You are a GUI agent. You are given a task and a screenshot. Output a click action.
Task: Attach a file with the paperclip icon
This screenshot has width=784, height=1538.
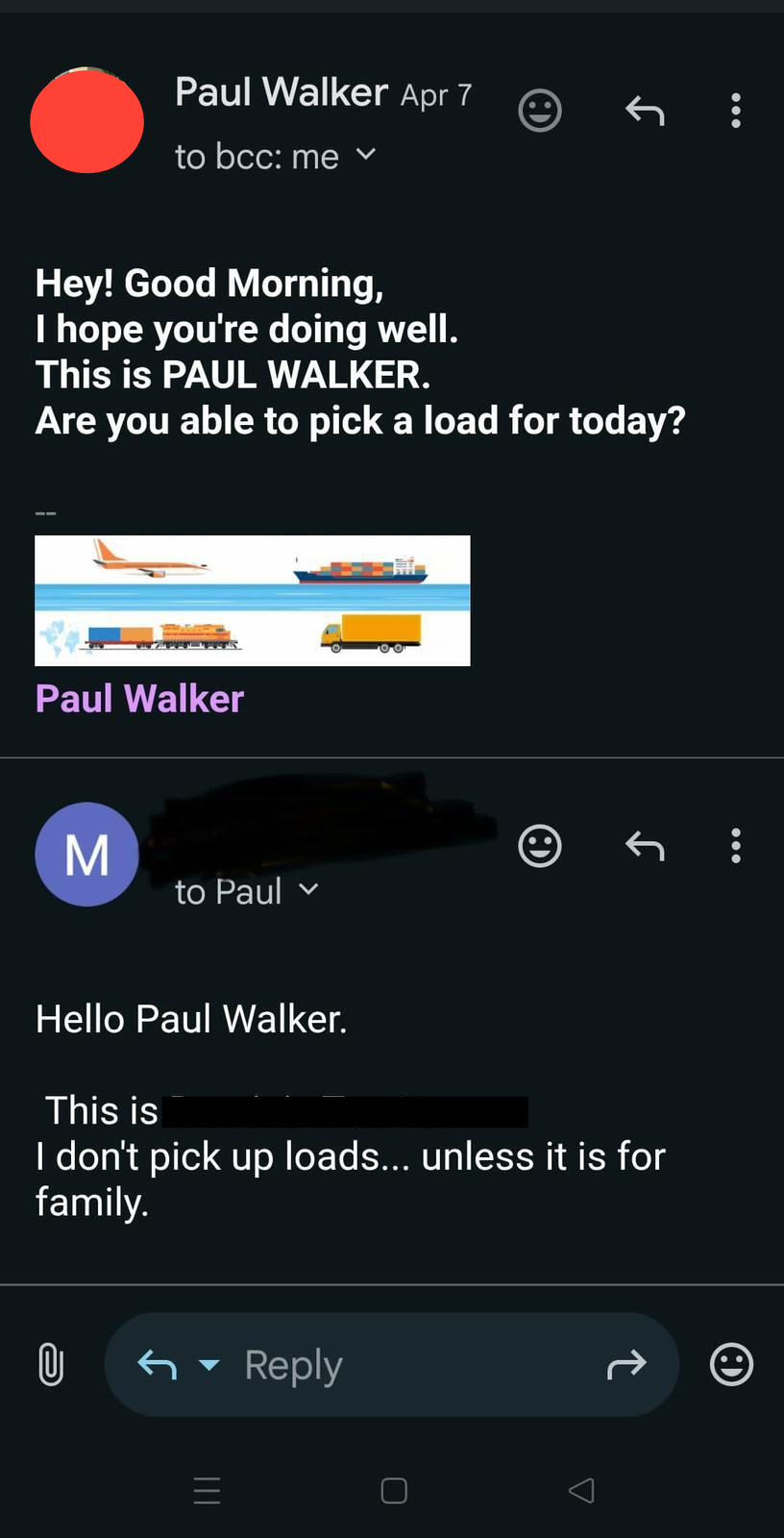pos(51,1364)
